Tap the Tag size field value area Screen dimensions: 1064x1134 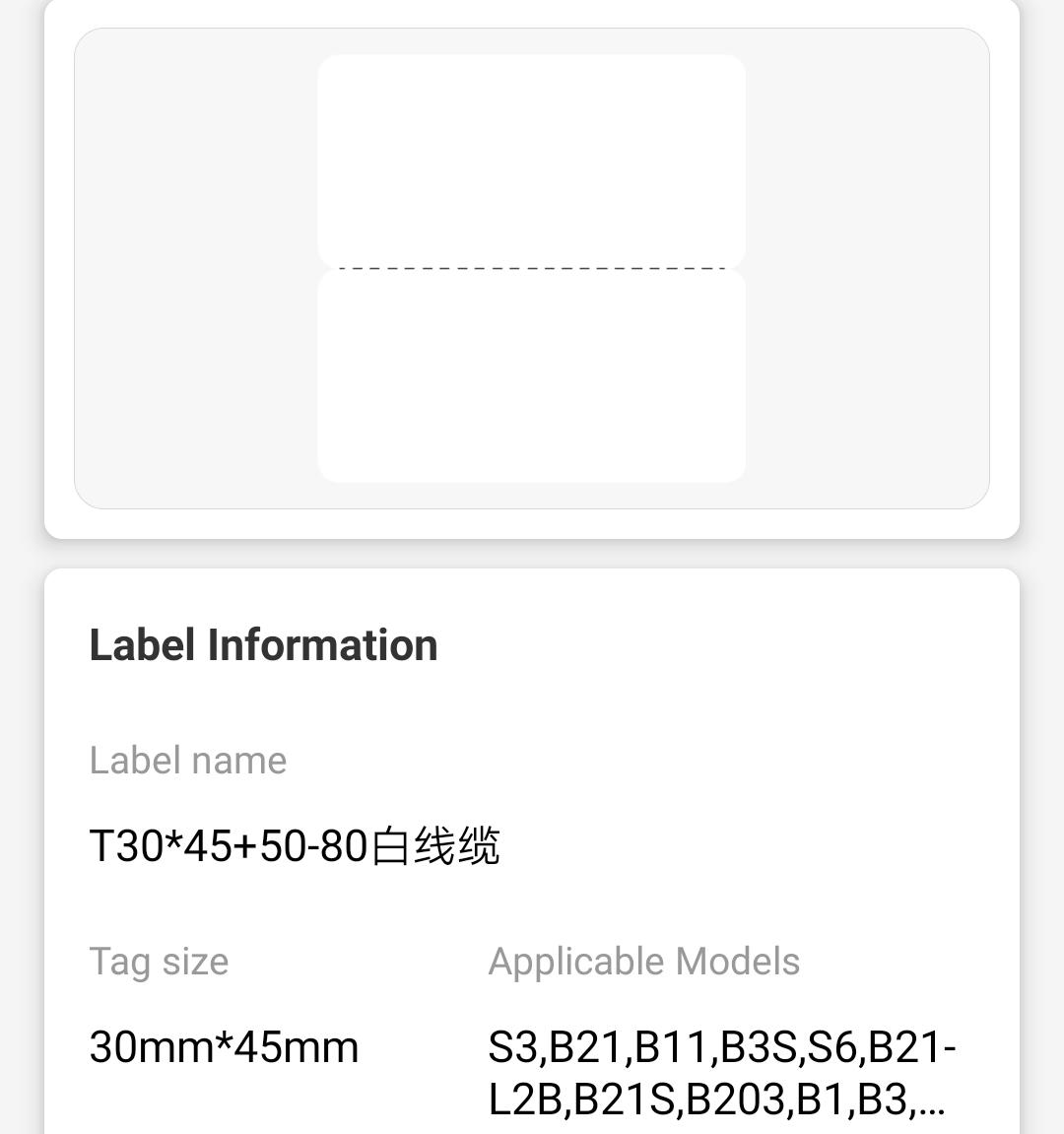pyautogui.click(x=224, y=1046)
